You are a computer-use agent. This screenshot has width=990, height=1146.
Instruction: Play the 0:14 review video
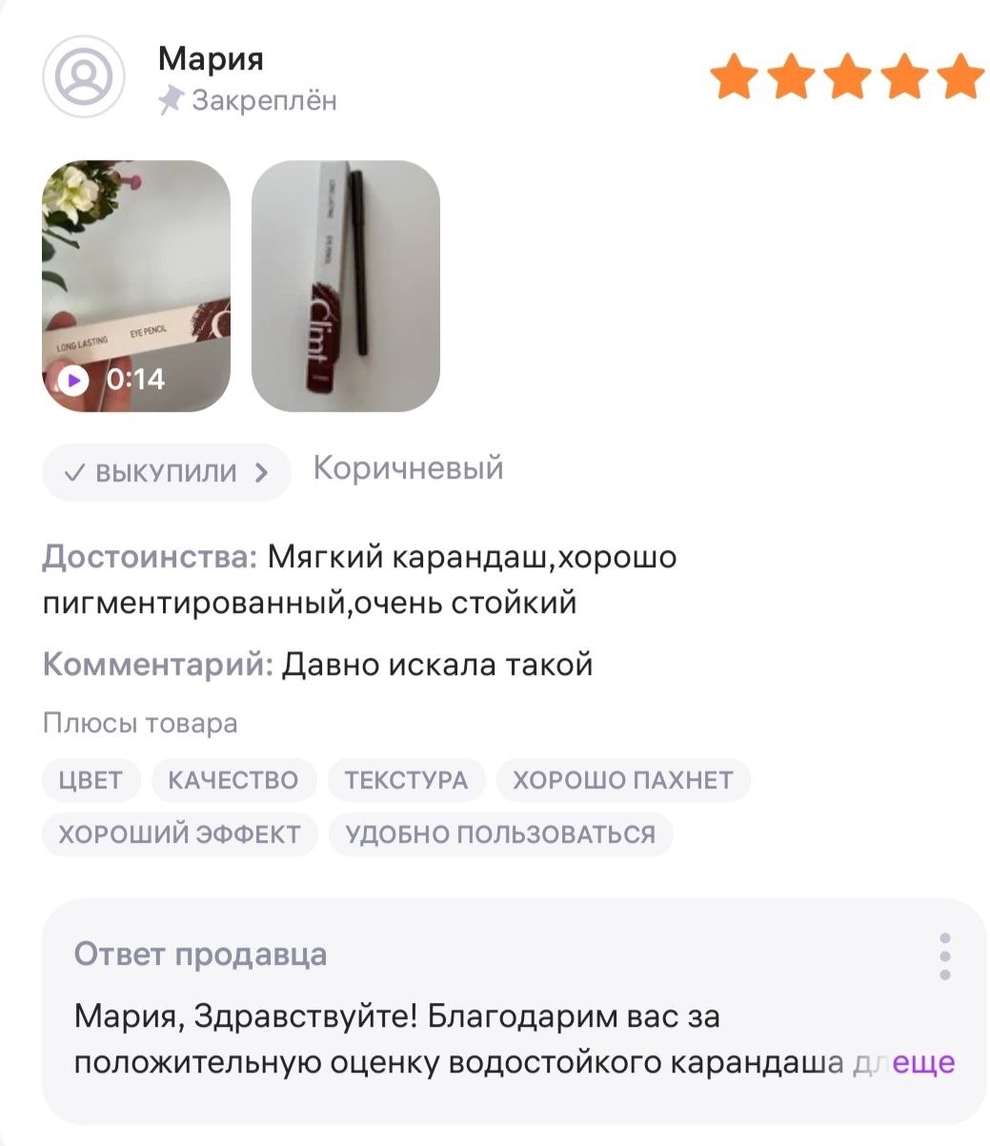pyautogui.click(x=136, y=286)
